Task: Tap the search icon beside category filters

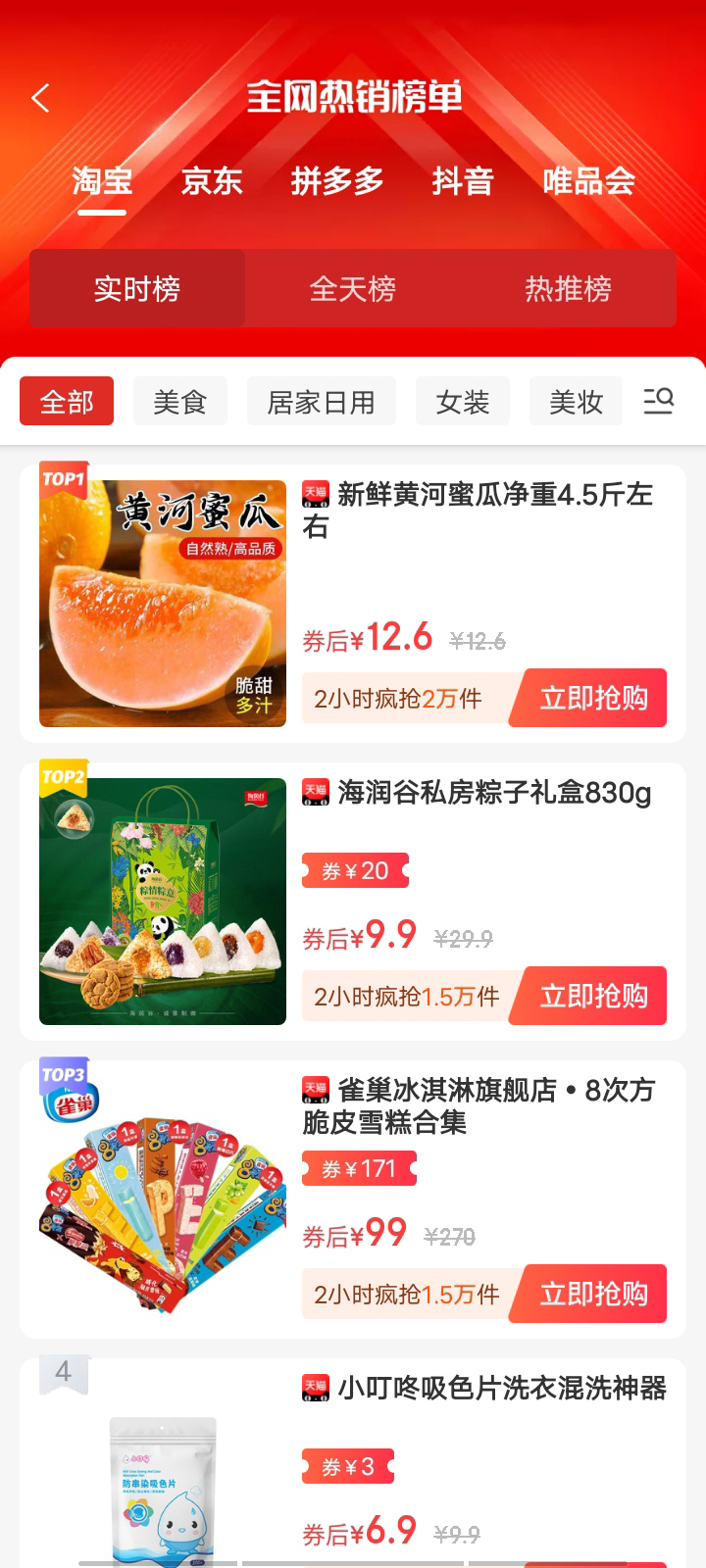Action: click(x=659, y=401)
